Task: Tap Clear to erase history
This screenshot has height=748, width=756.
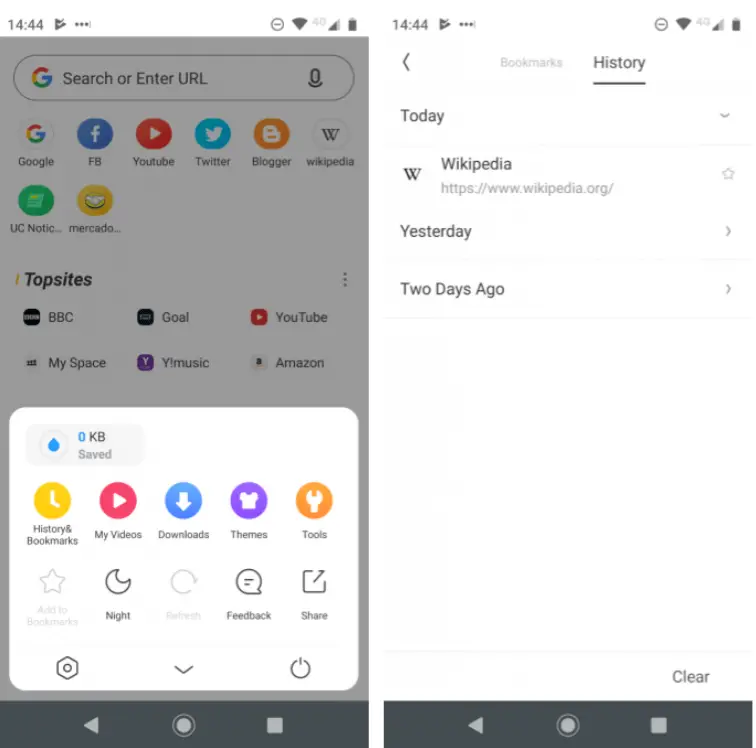Action: (690, 677)
